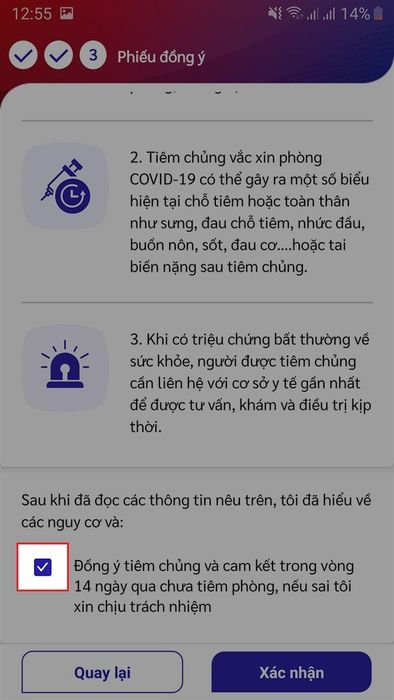Confirm with the Xác nhận button
This screenshot has height=700, width=394.
pos(291,672)
